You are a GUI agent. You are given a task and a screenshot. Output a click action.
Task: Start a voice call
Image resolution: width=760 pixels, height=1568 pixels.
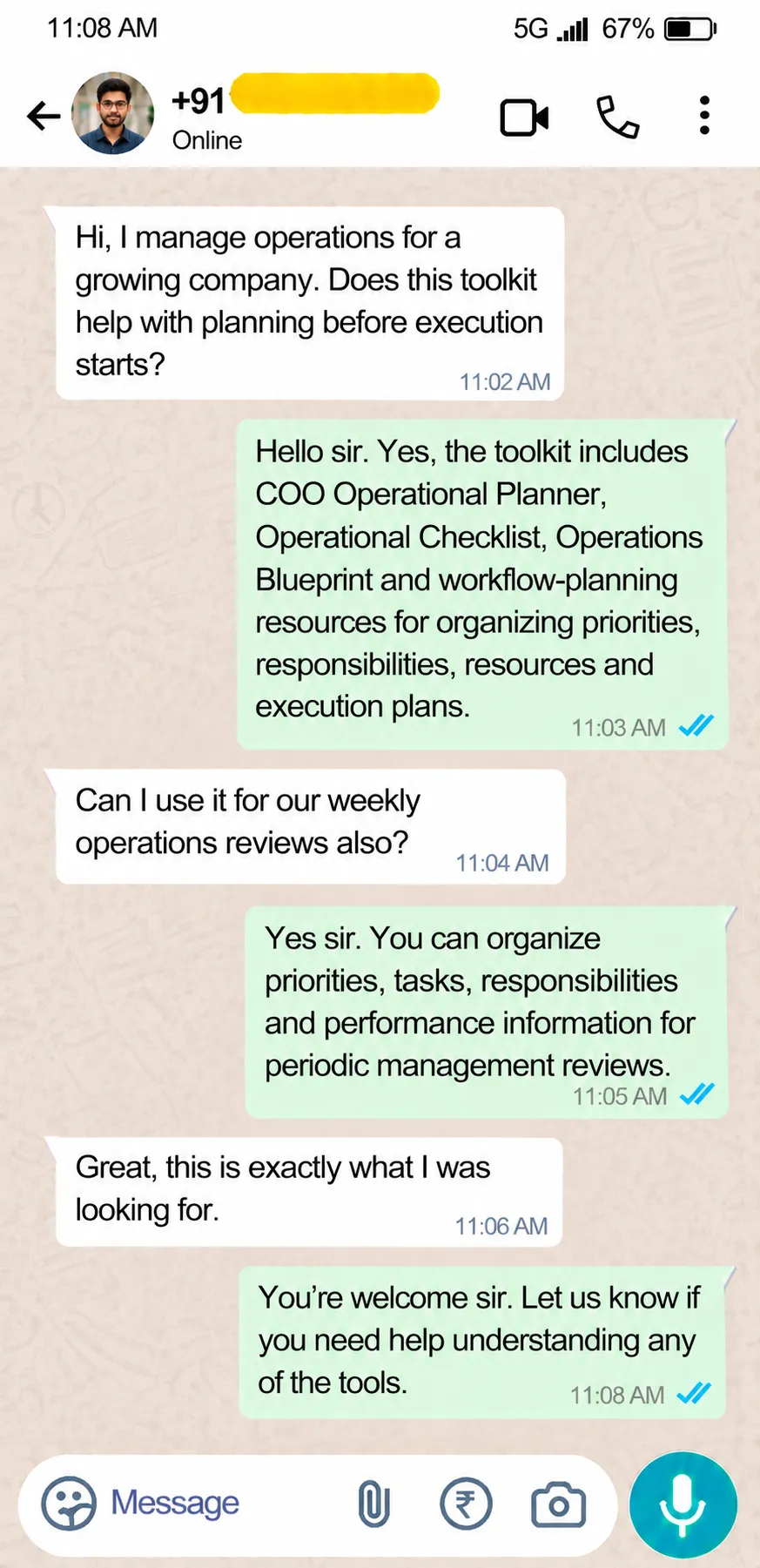(x=617, y=117)
